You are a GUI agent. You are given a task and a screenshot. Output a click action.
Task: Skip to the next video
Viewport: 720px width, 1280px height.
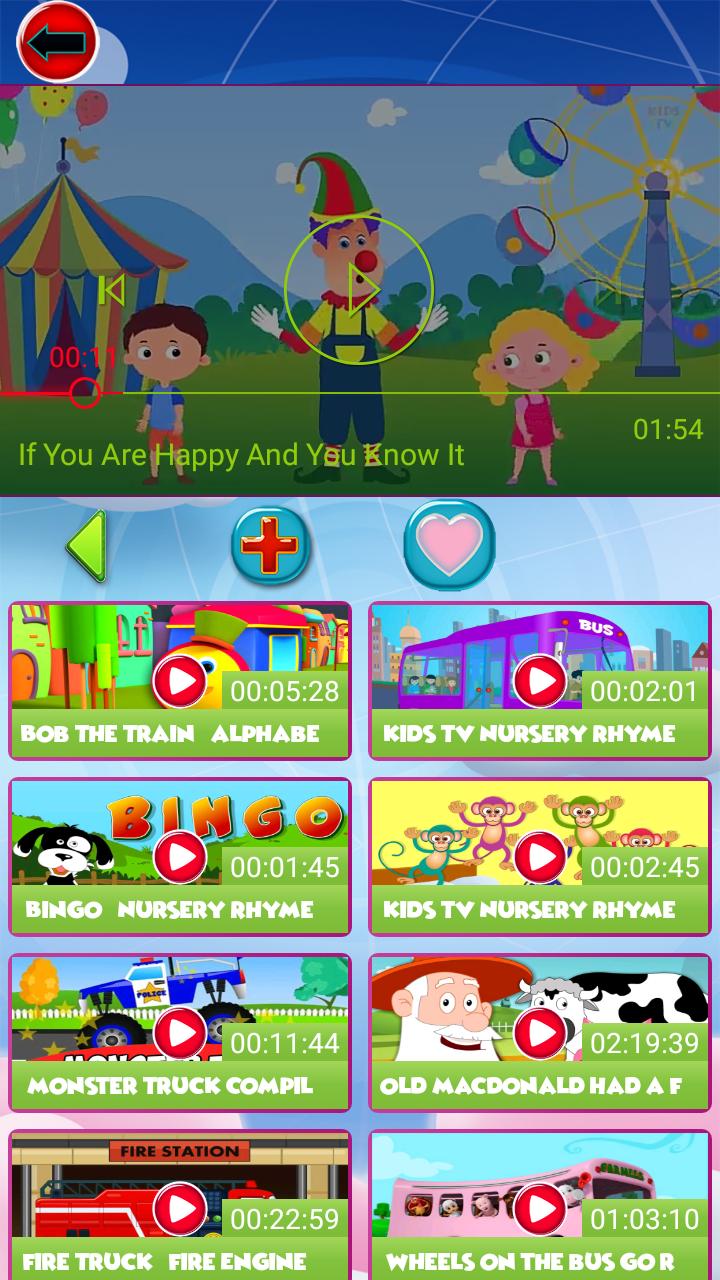(x=608, y=290)
